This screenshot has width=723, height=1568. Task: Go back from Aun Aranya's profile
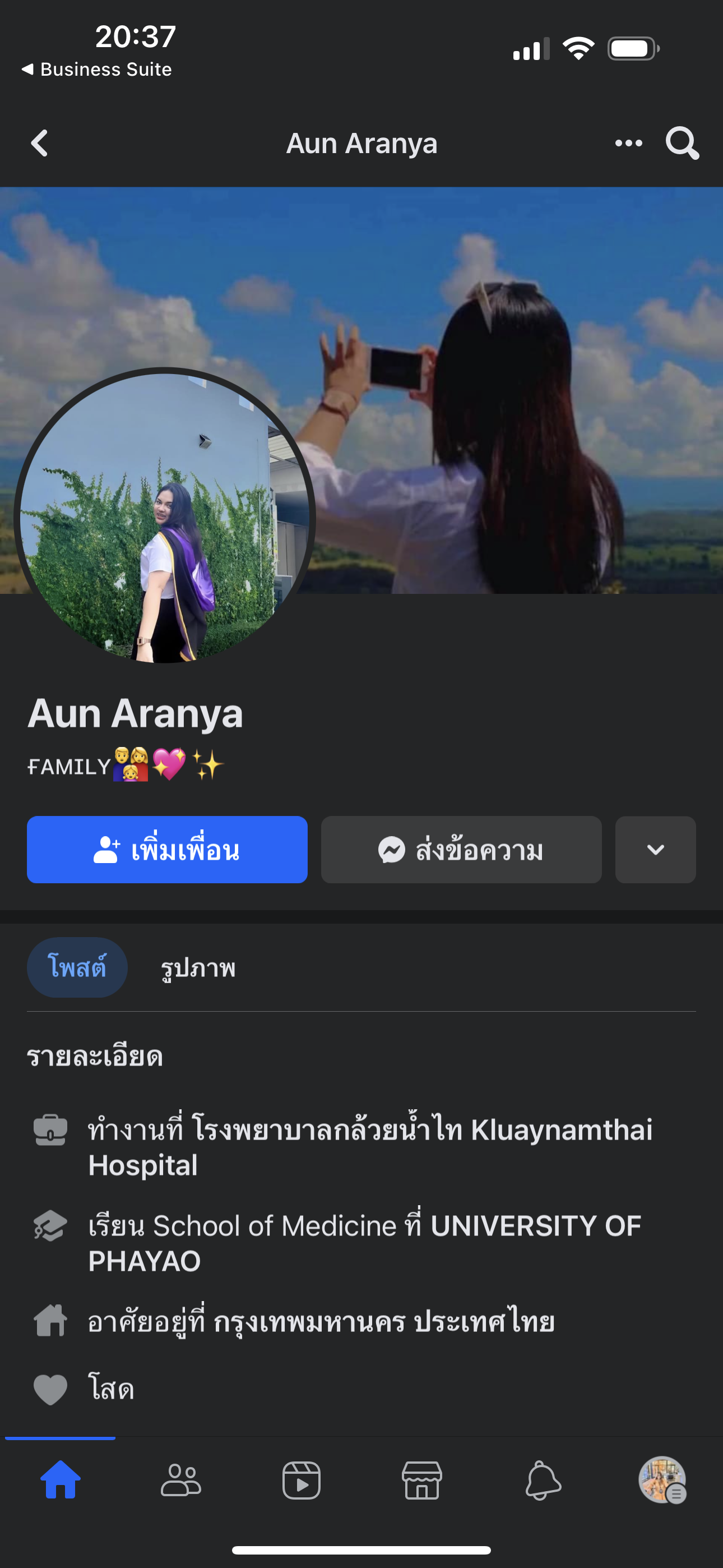pos(40,144)
